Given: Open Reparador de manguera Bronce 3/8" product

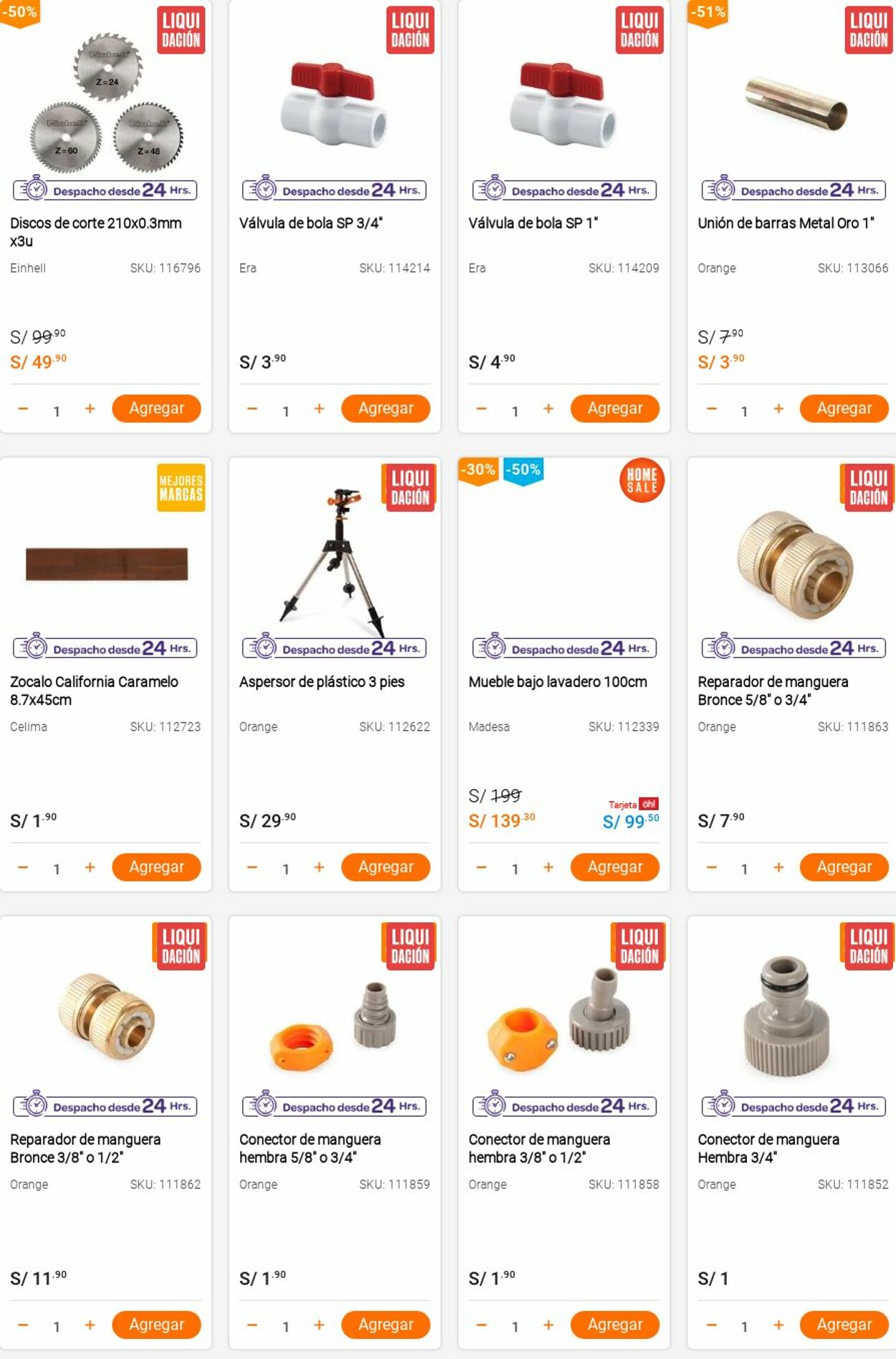Looking at the screenshot, I should (x=85, y=1147).
